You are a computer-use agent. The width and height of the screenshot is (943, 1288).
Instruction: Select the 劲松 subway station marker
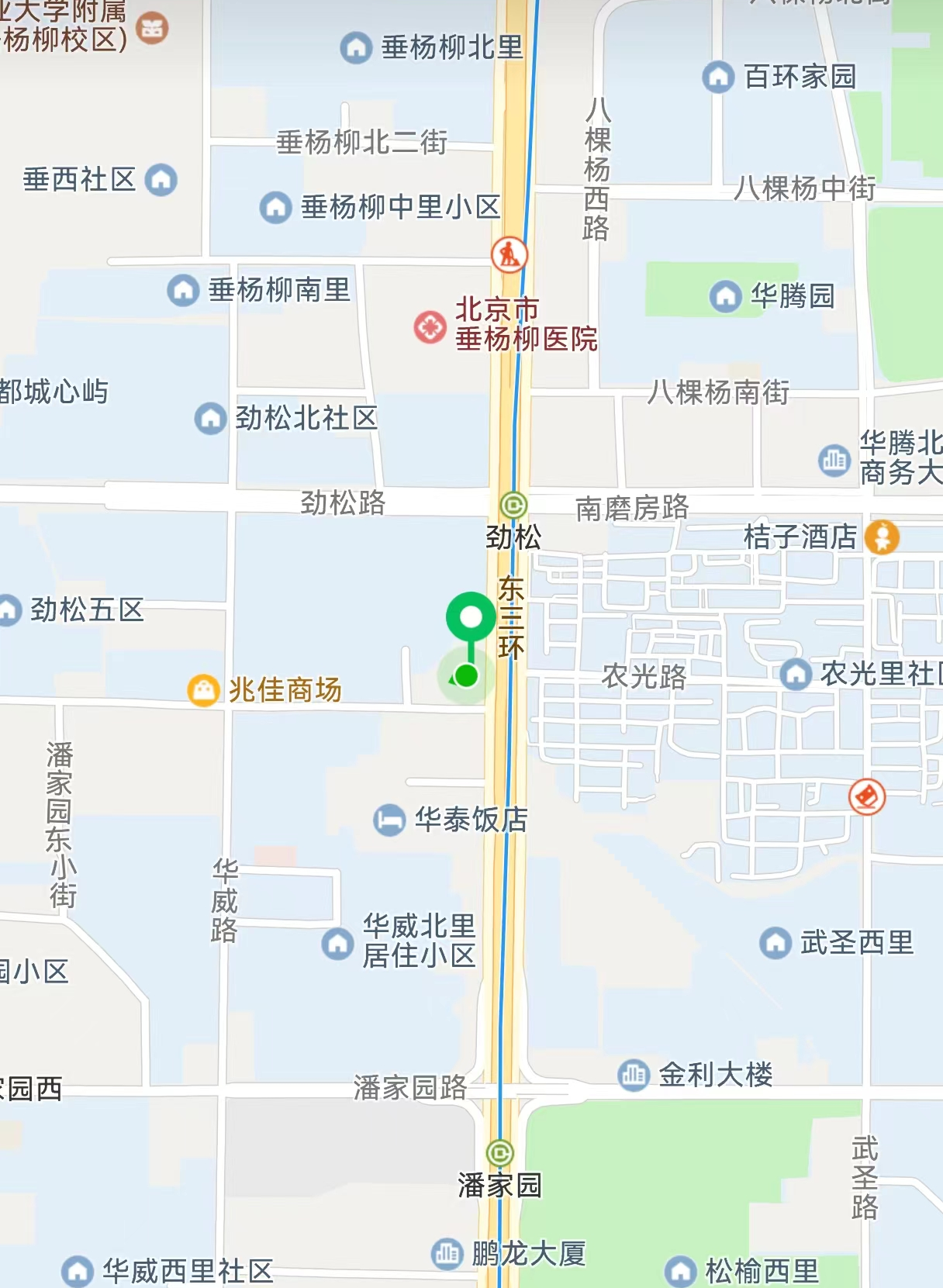click(x=513, y=506)
